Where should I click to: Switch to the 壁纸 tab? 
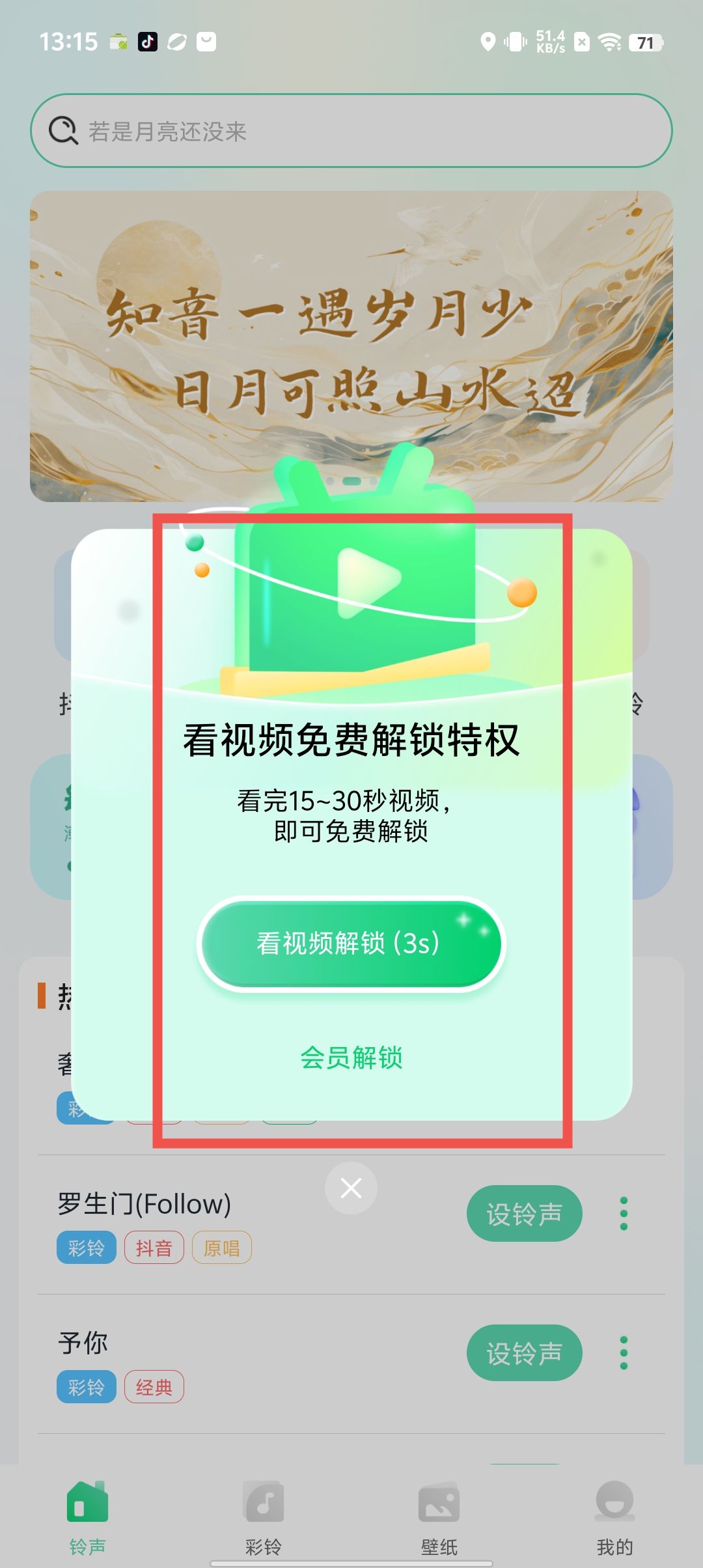[439, 1519]
